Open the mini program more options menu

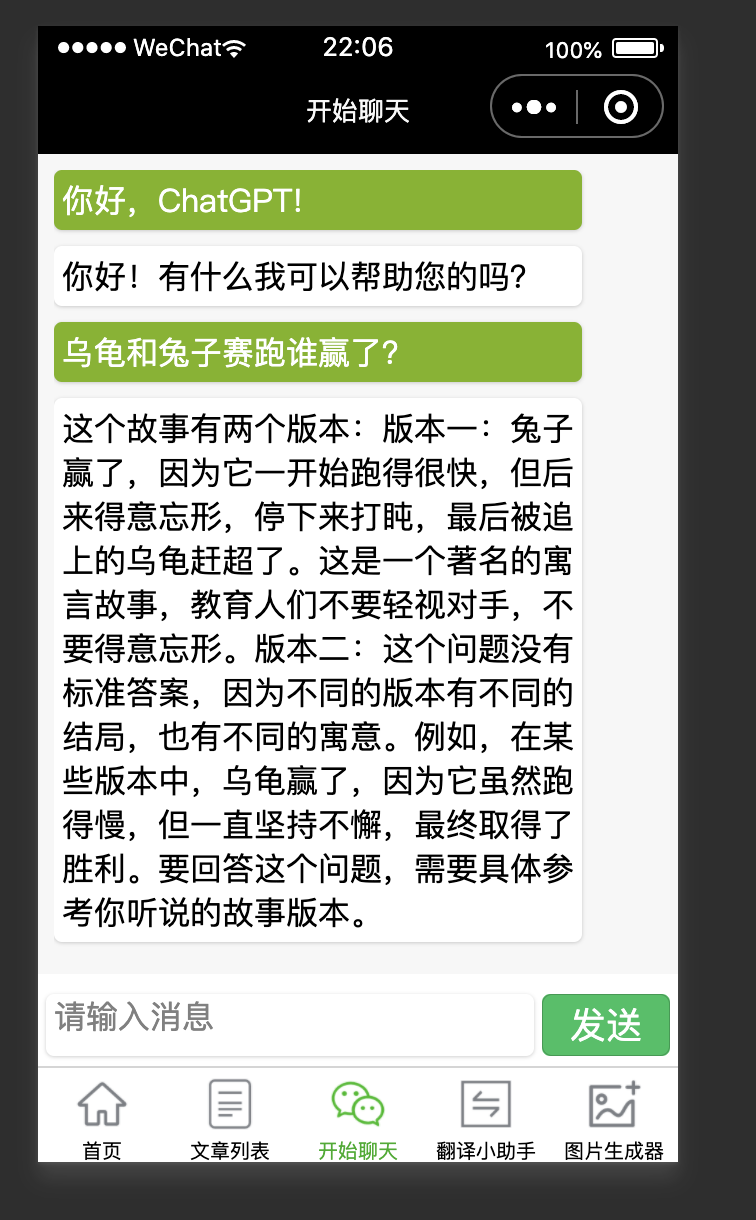(534, 107)
